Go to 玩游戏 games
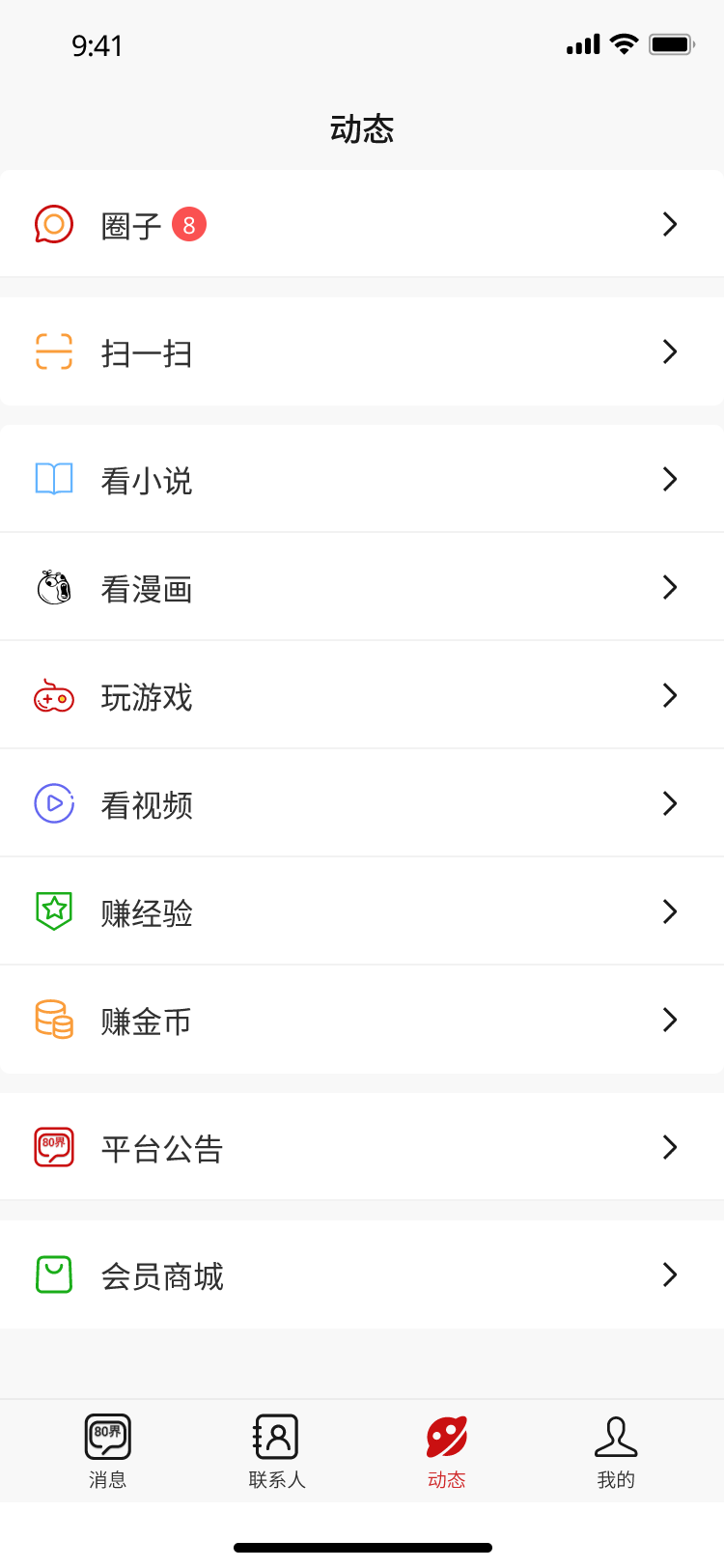Screen dimensions: 724x1568 [x=362, y=695]
